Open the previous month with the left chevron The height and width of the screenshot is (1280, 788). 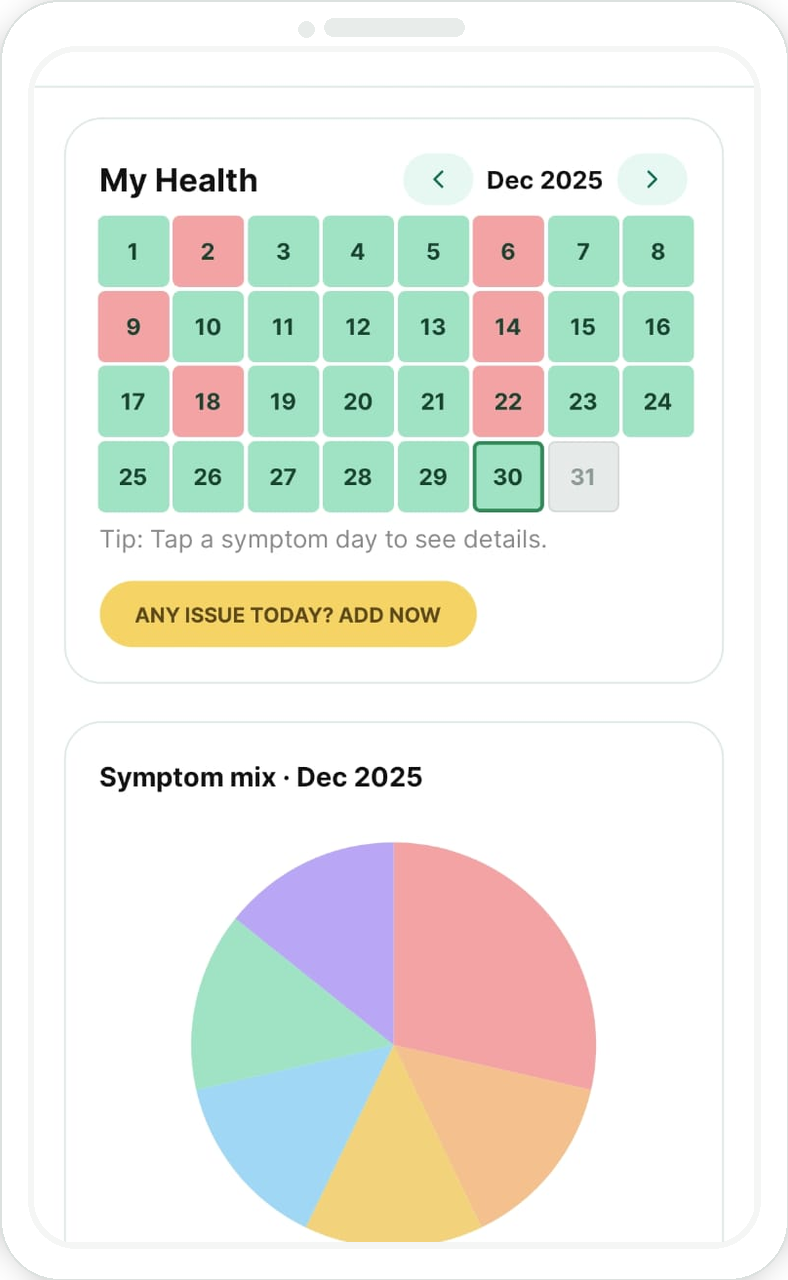click(x=438, y=179)
